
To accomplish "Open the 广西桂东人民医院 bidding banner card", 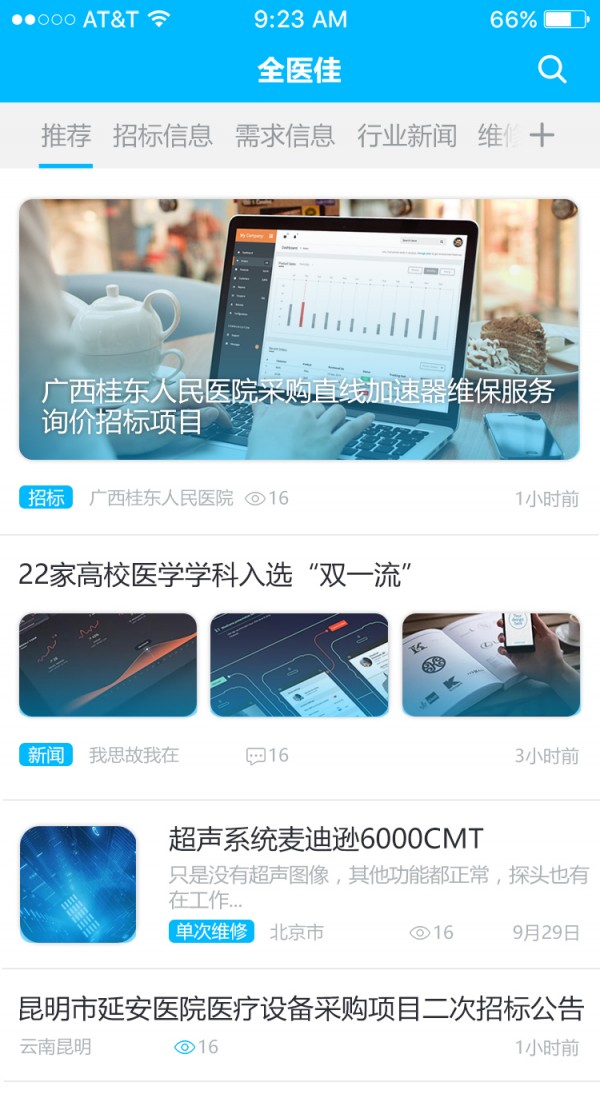I will point(299,330).
